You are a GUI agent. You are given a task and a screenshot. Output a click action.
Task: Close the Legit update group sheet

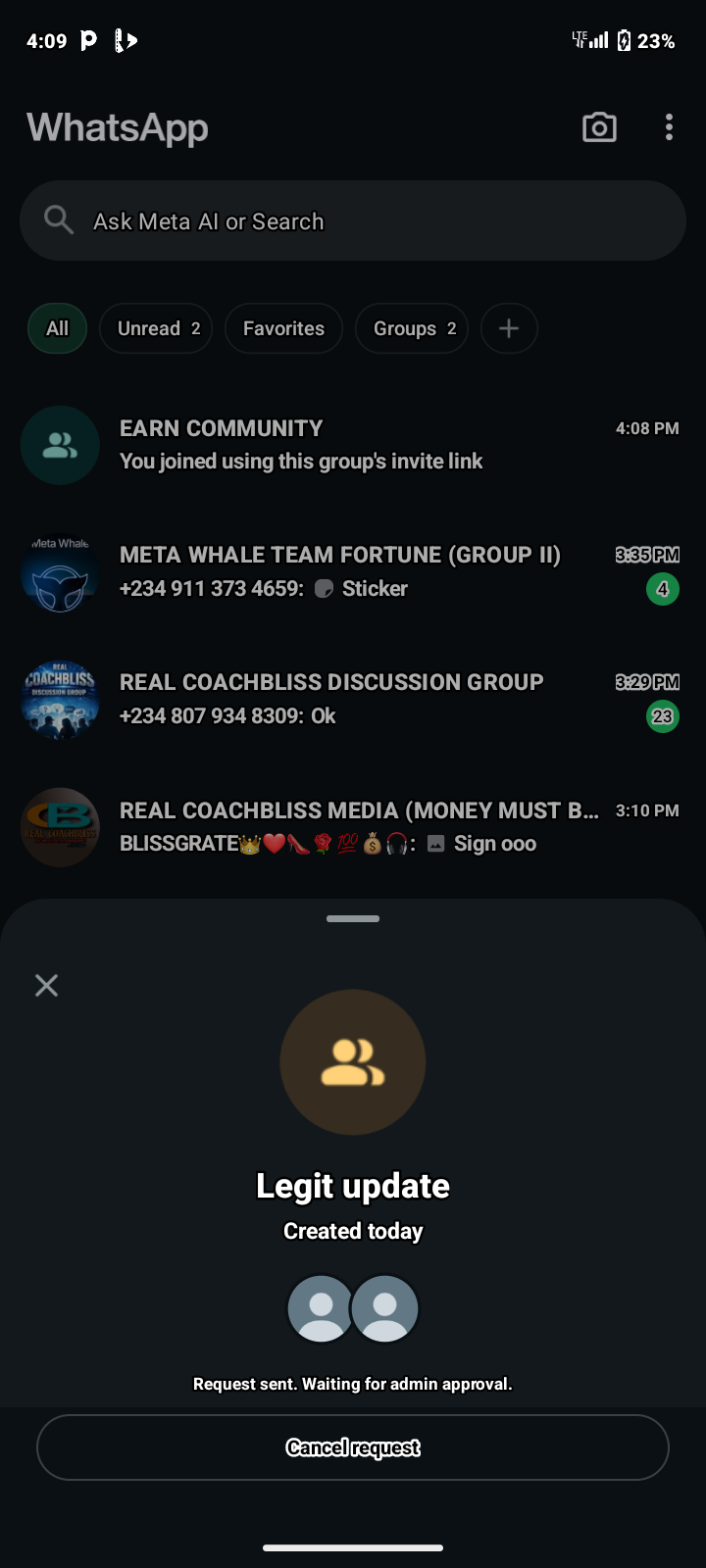point(46,985)
